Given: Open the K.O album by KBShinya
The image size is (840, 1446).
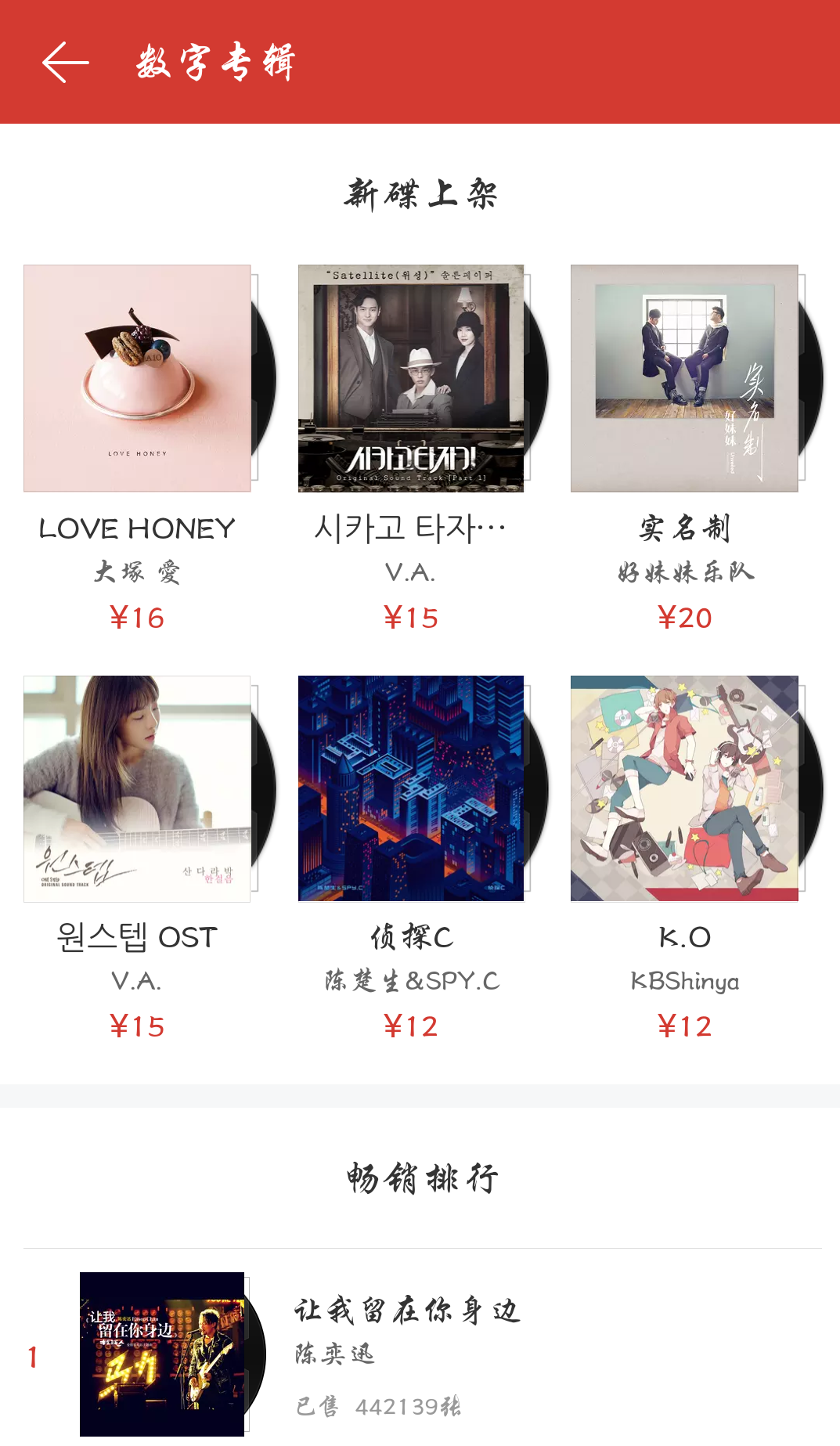Looking at the screenshot, I should coord(684,789).
